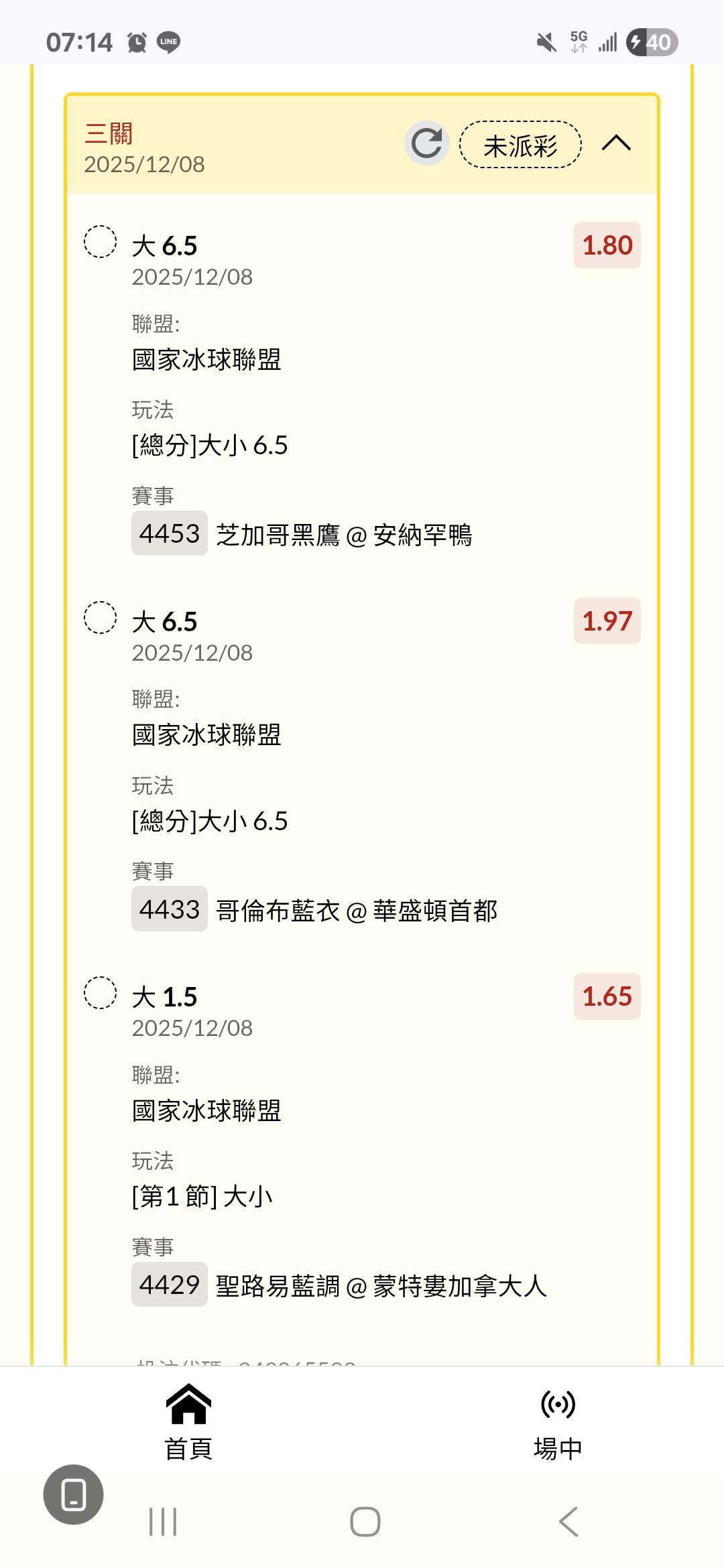Open recent apps from navigation bar
This screenshot has width=724, height=1568.
tap(163, 1522)
